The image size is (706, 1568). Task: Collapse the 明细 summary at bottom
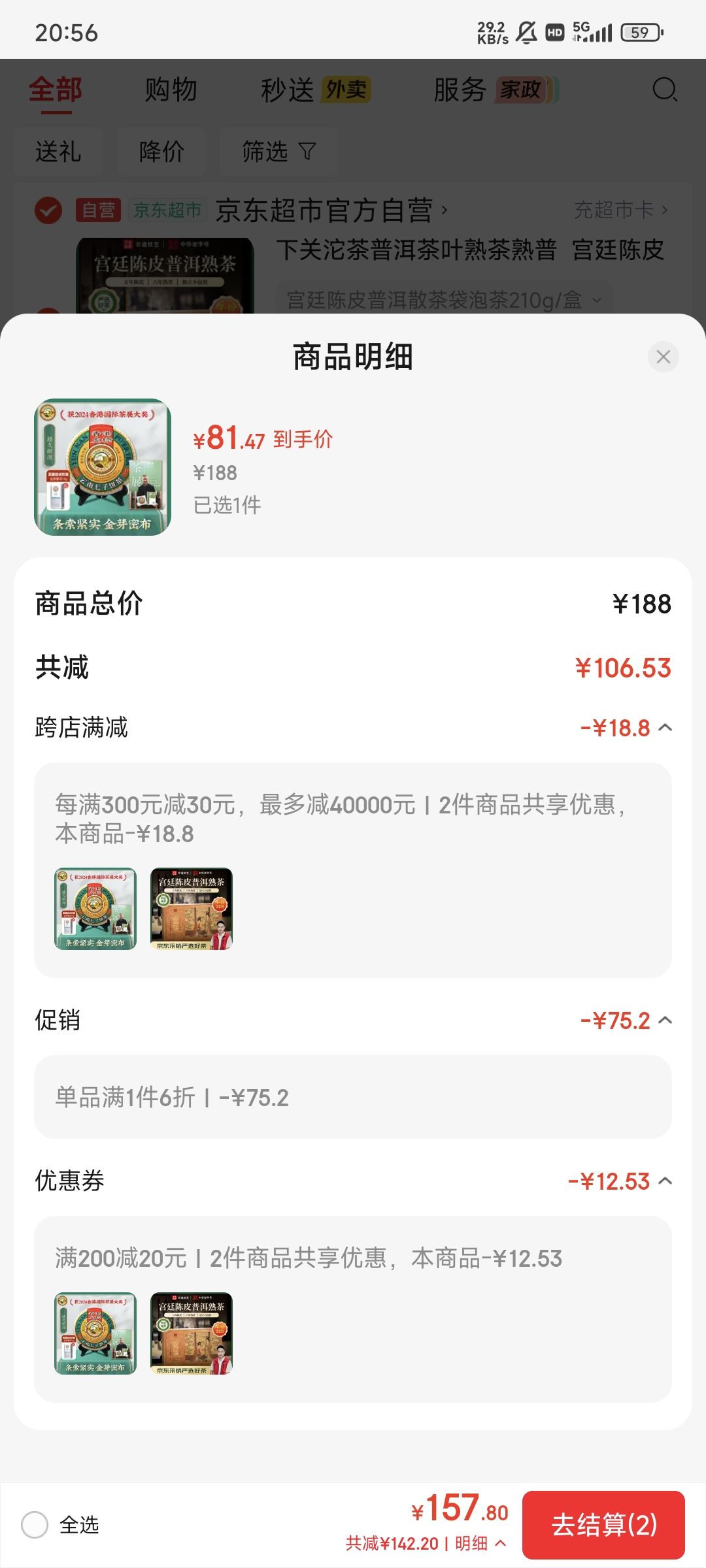[480, 1543]
